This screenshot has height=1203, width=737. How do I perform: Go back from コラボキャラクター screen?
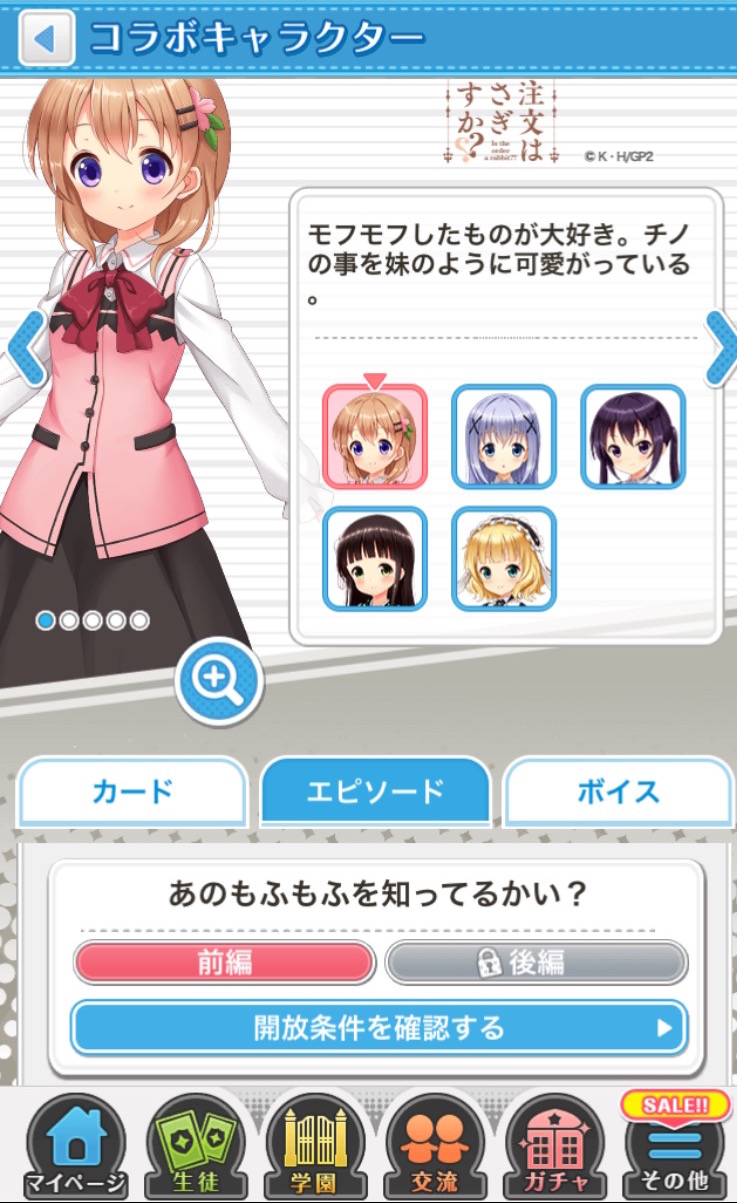click(45, 38)
